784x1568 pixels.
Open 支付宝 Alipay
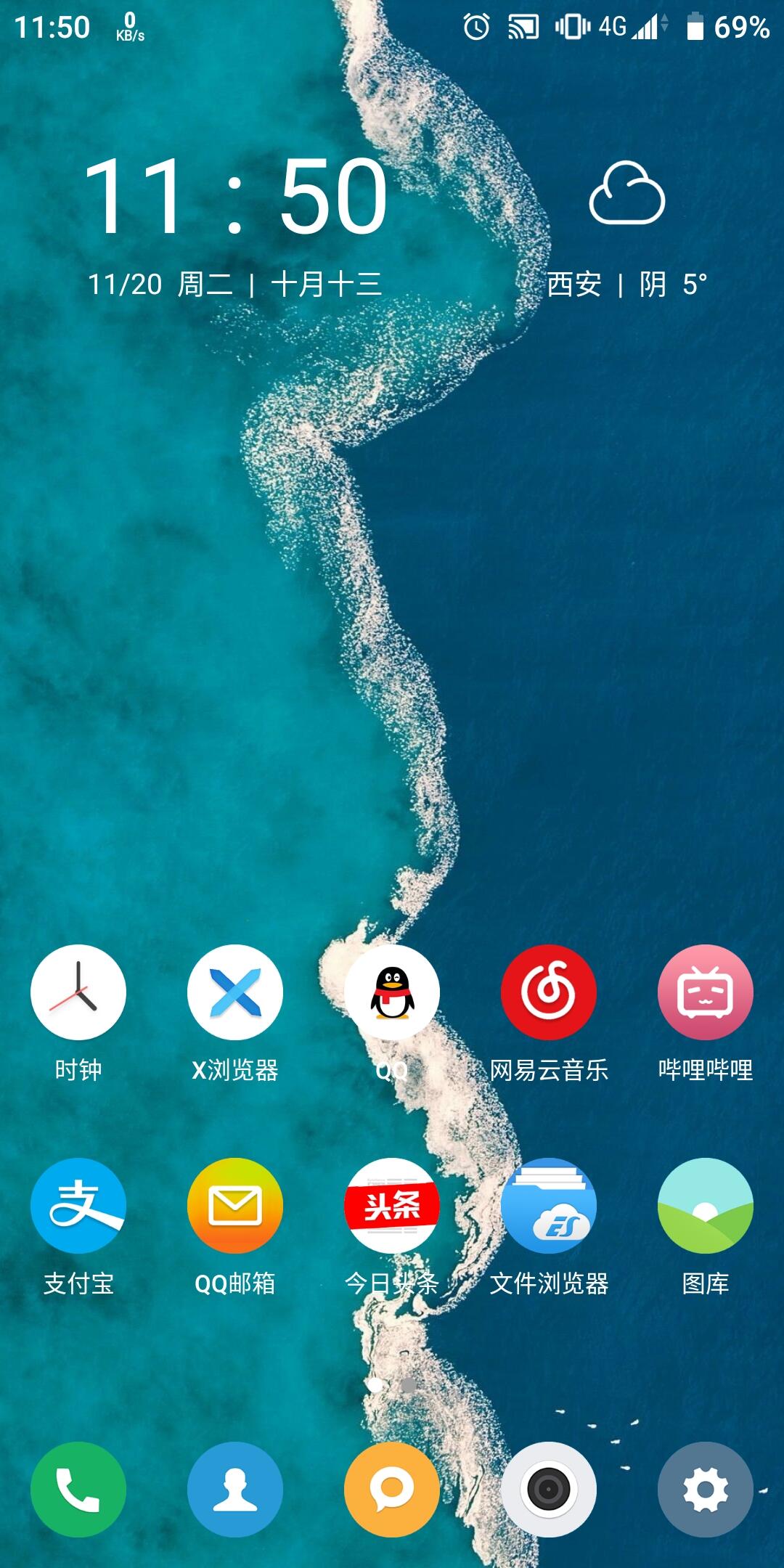(78, 1205)
